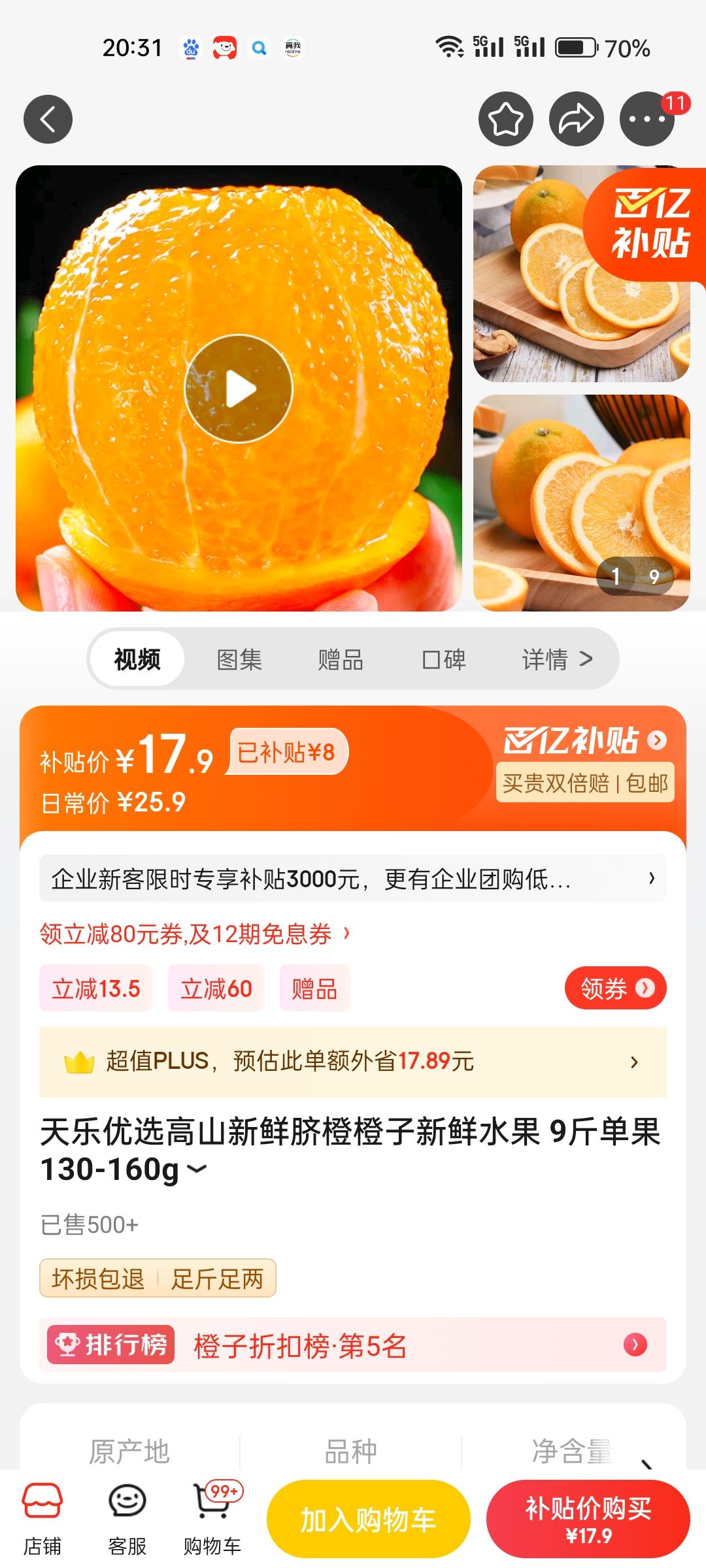706x1568 pixels.
Task: Play the product video
Action: click(x=239, y=389)
